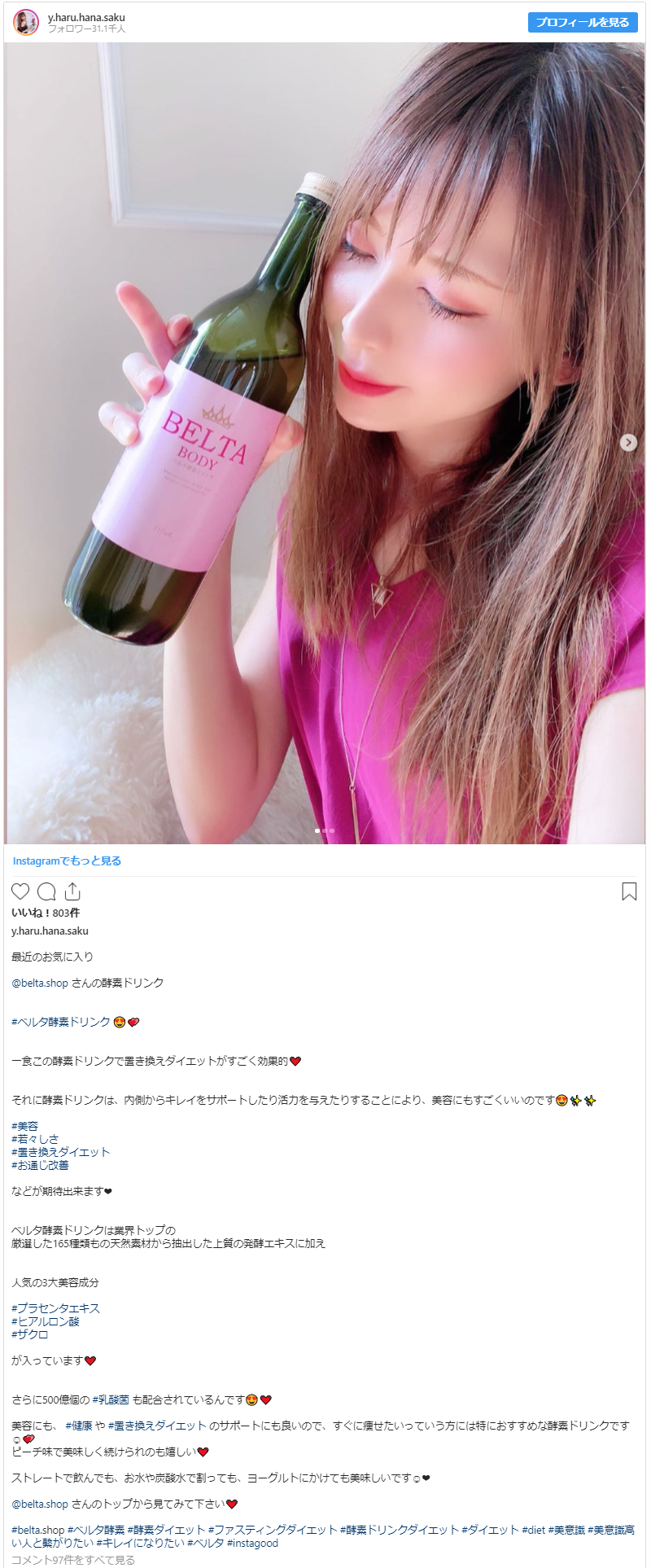Open hashtag #ヒアルロン酸
651x1568 pixels.
click(x=46, y=1321)
